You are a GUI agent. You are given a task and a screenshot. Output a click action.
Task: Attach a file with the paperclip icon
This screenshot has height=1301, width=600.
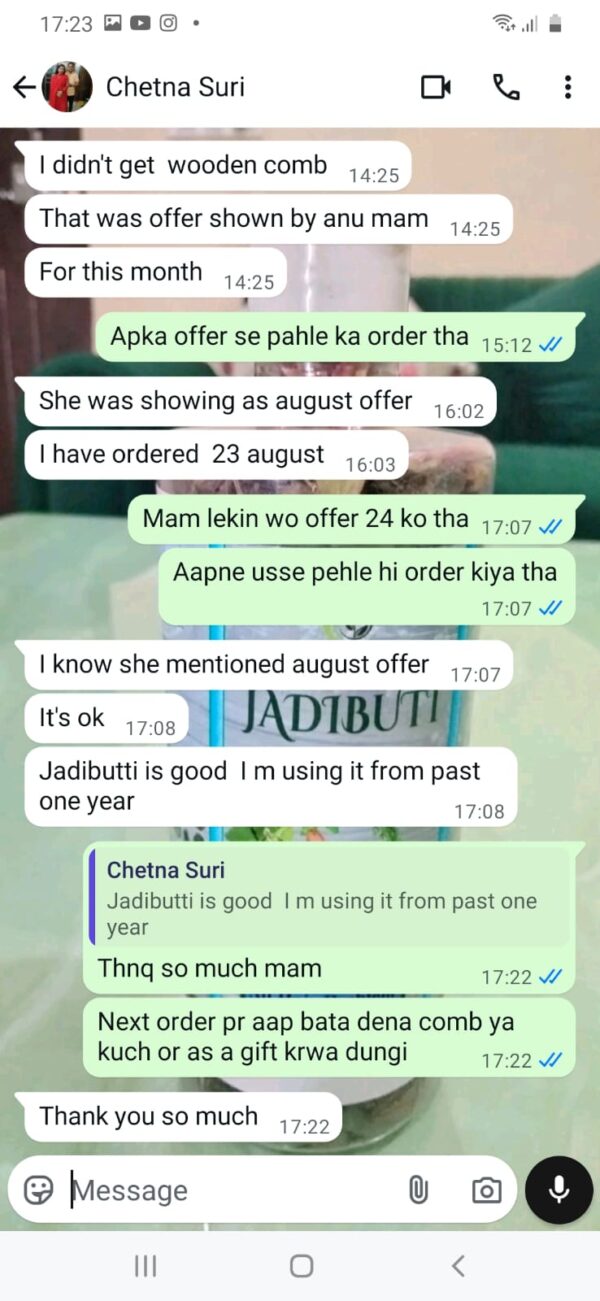(418, 1190)
